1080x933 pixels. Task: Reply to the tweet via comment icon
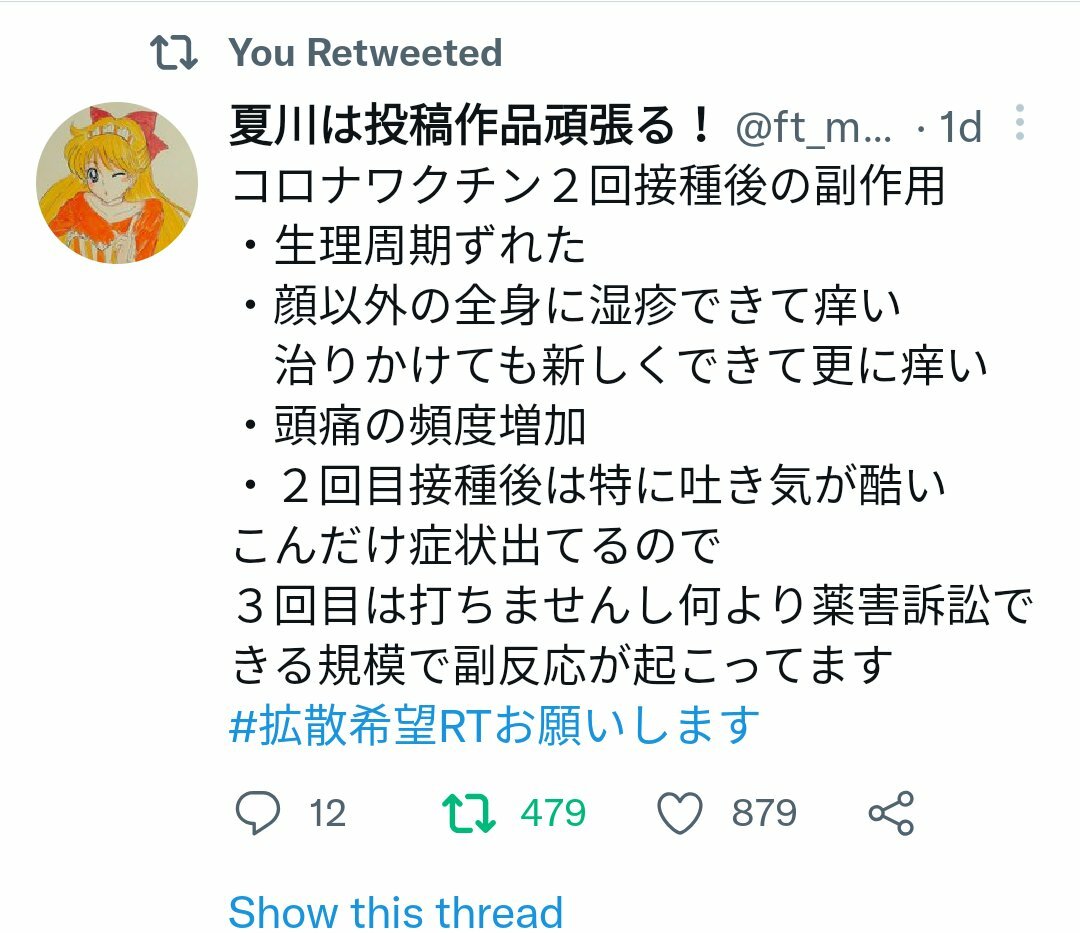point(257,813)
